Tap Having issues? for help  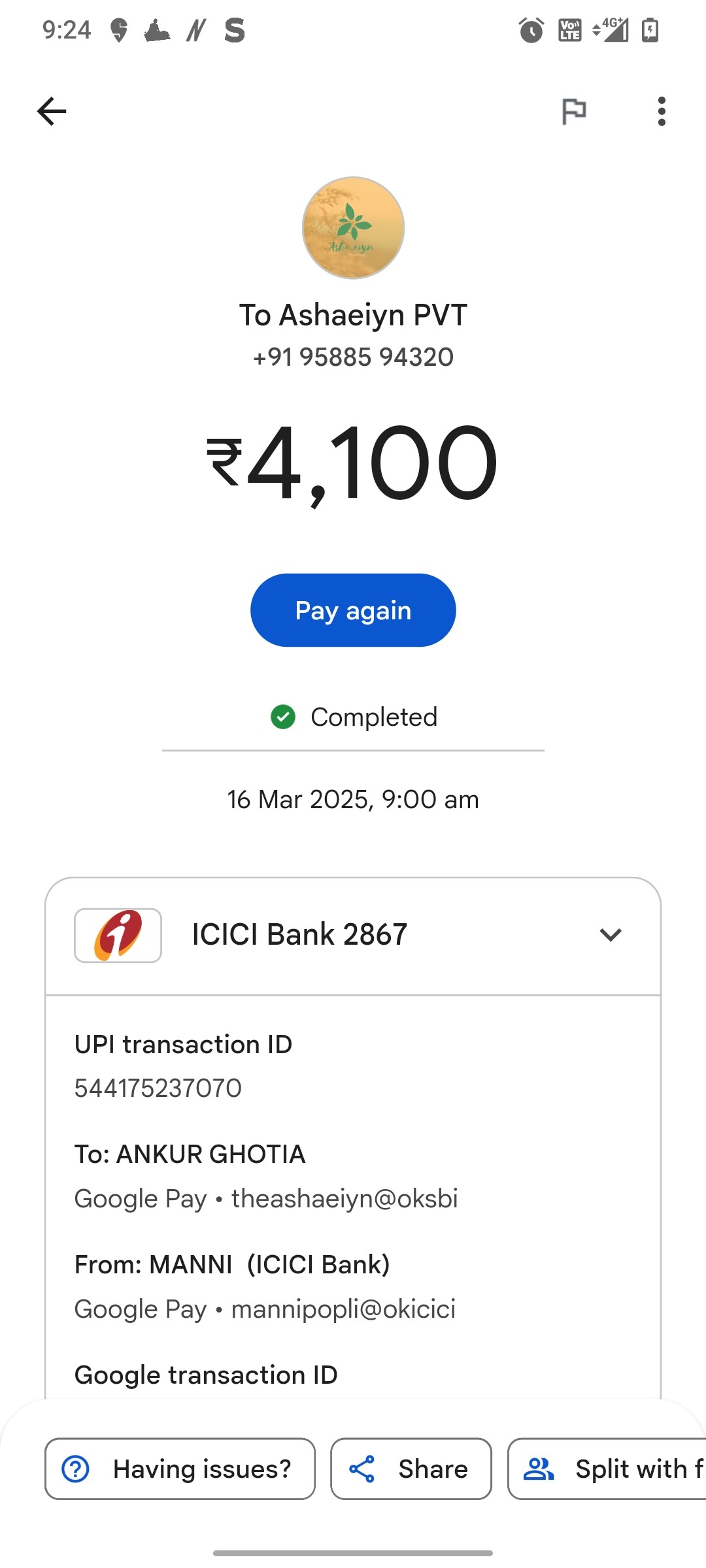point(180,1469)
